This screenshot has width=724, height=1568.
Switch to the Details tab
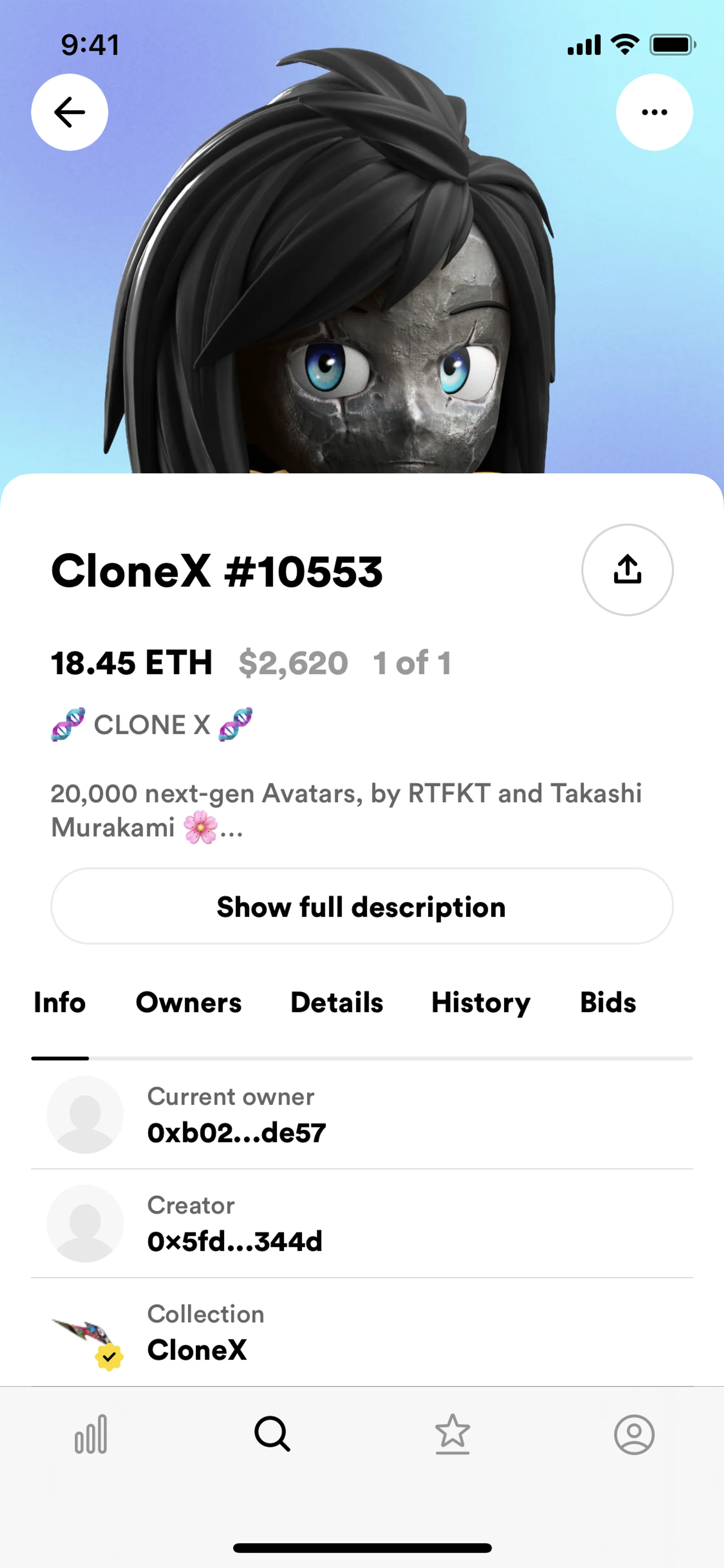(336, 1003)
